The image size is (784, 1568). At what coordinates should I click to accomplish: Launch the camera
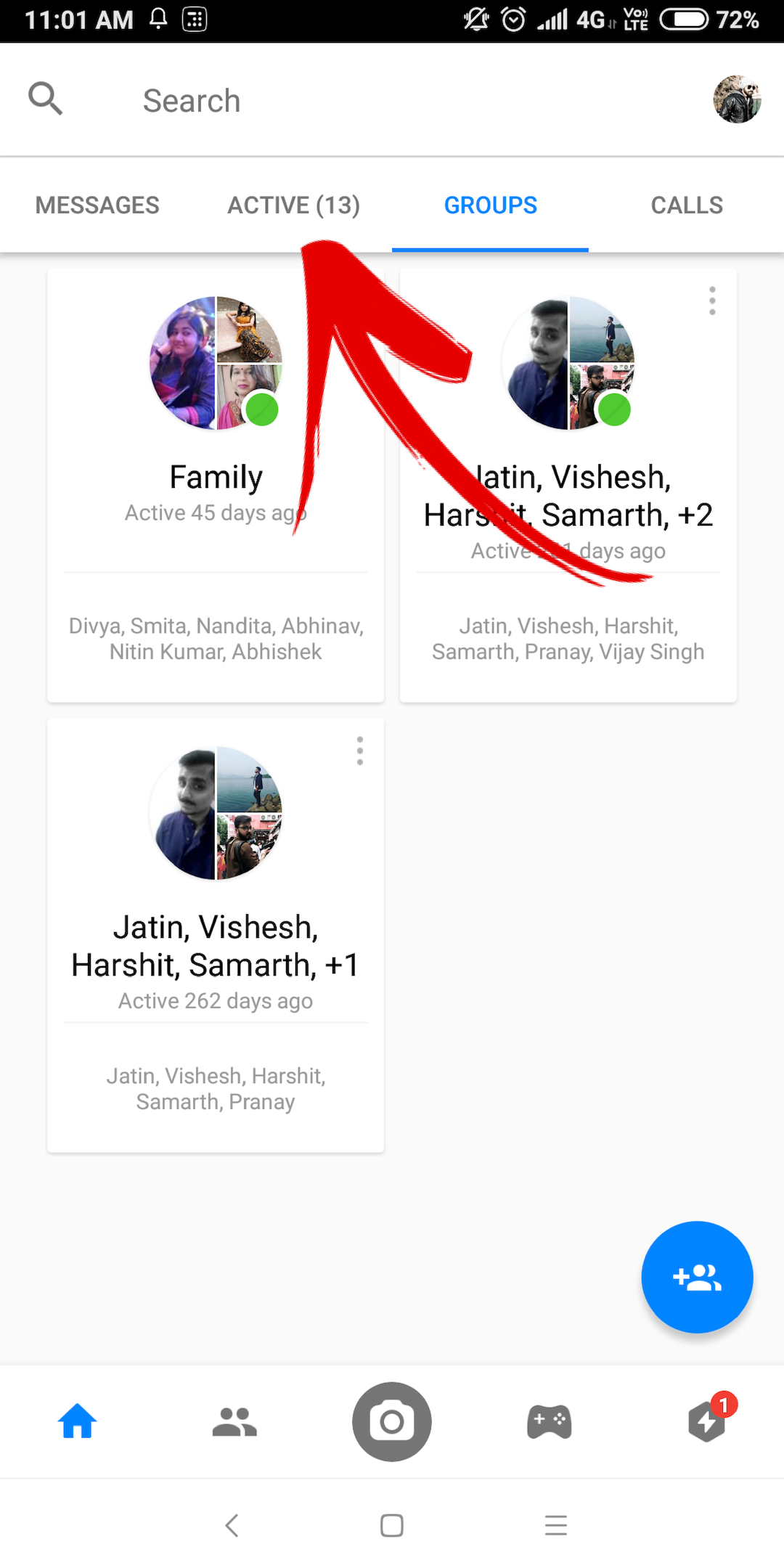[392, 1421]
